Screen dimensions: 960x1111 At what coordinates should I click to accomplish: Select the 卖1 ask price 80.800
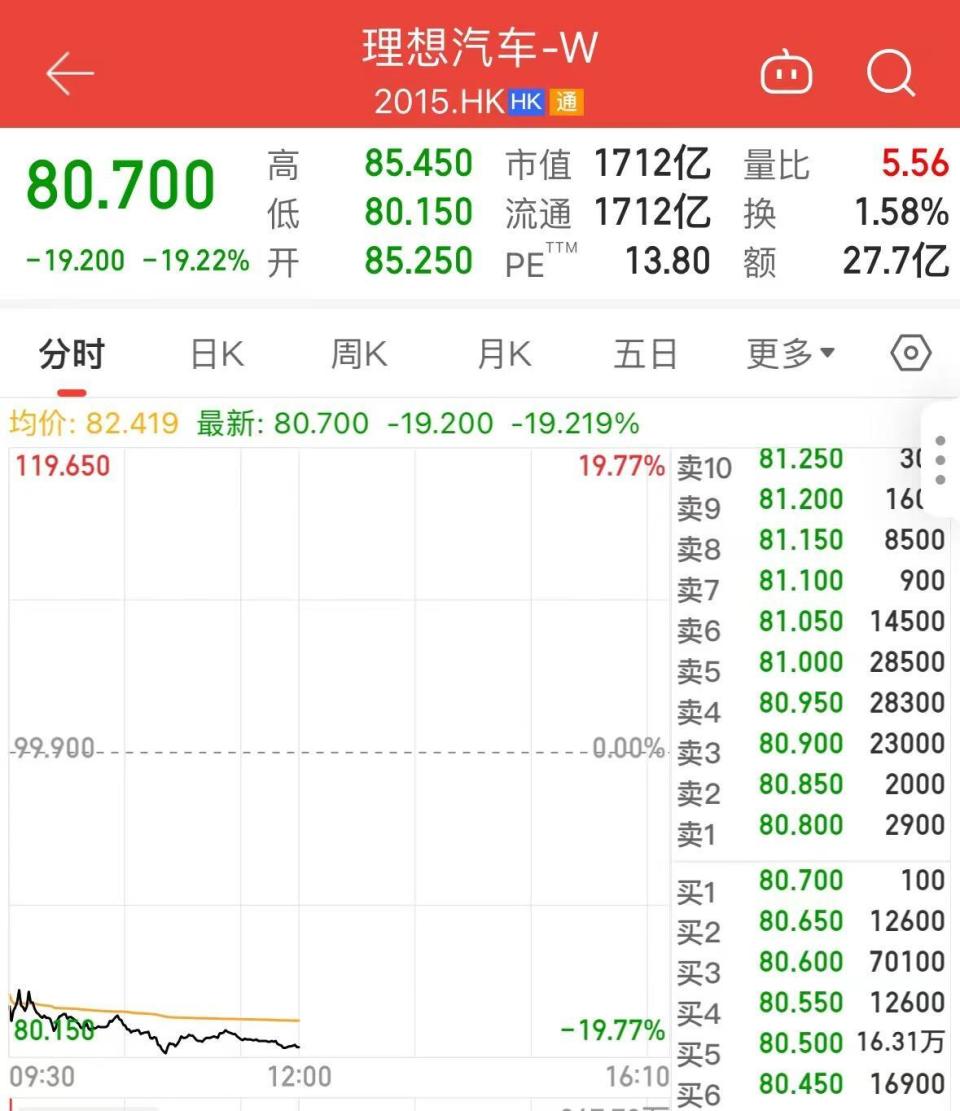801,825
